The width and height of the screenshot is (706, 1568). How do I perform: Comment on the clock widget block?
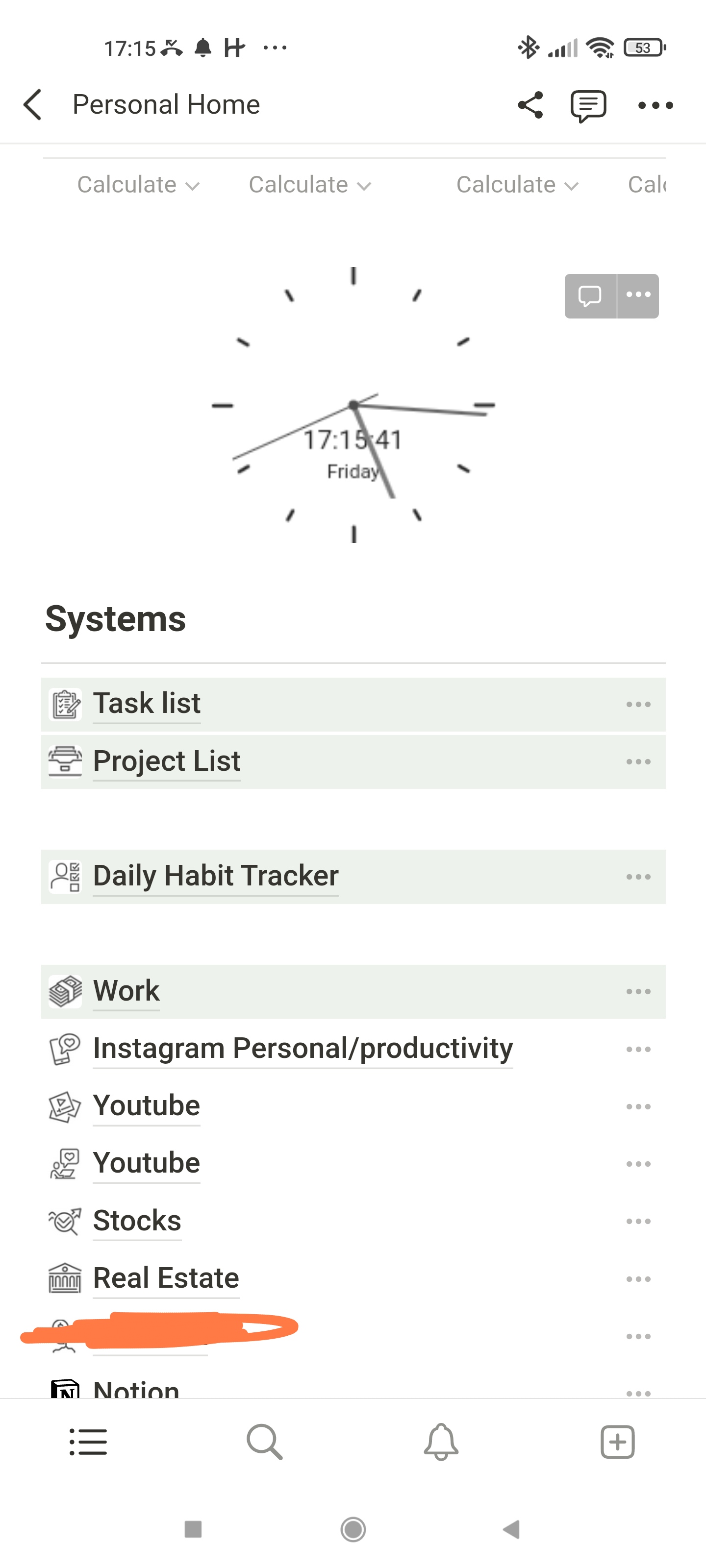(x=590, y=296)
